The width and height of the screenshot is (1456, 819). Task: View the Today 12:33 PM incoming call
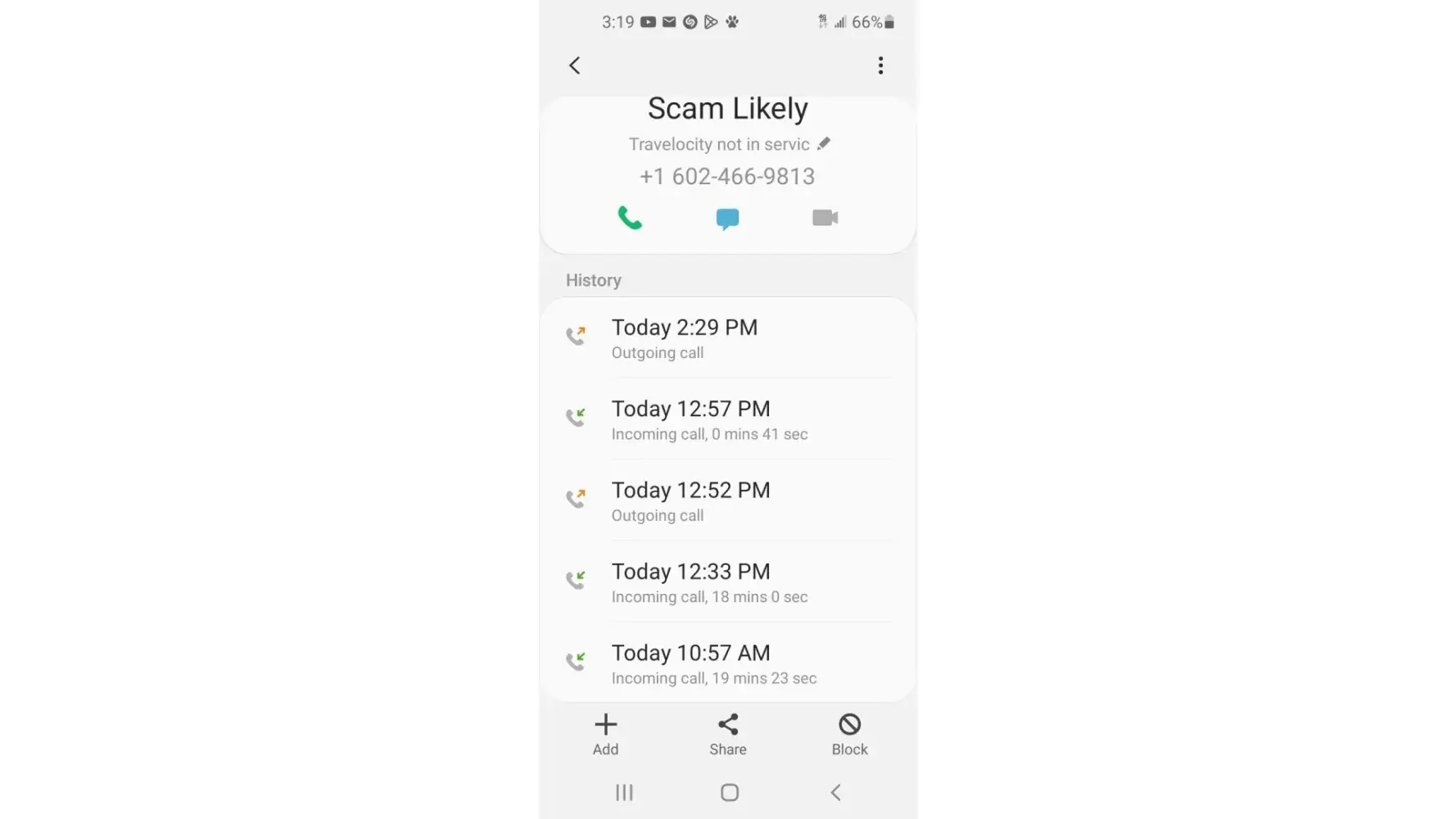click(727, 582)
